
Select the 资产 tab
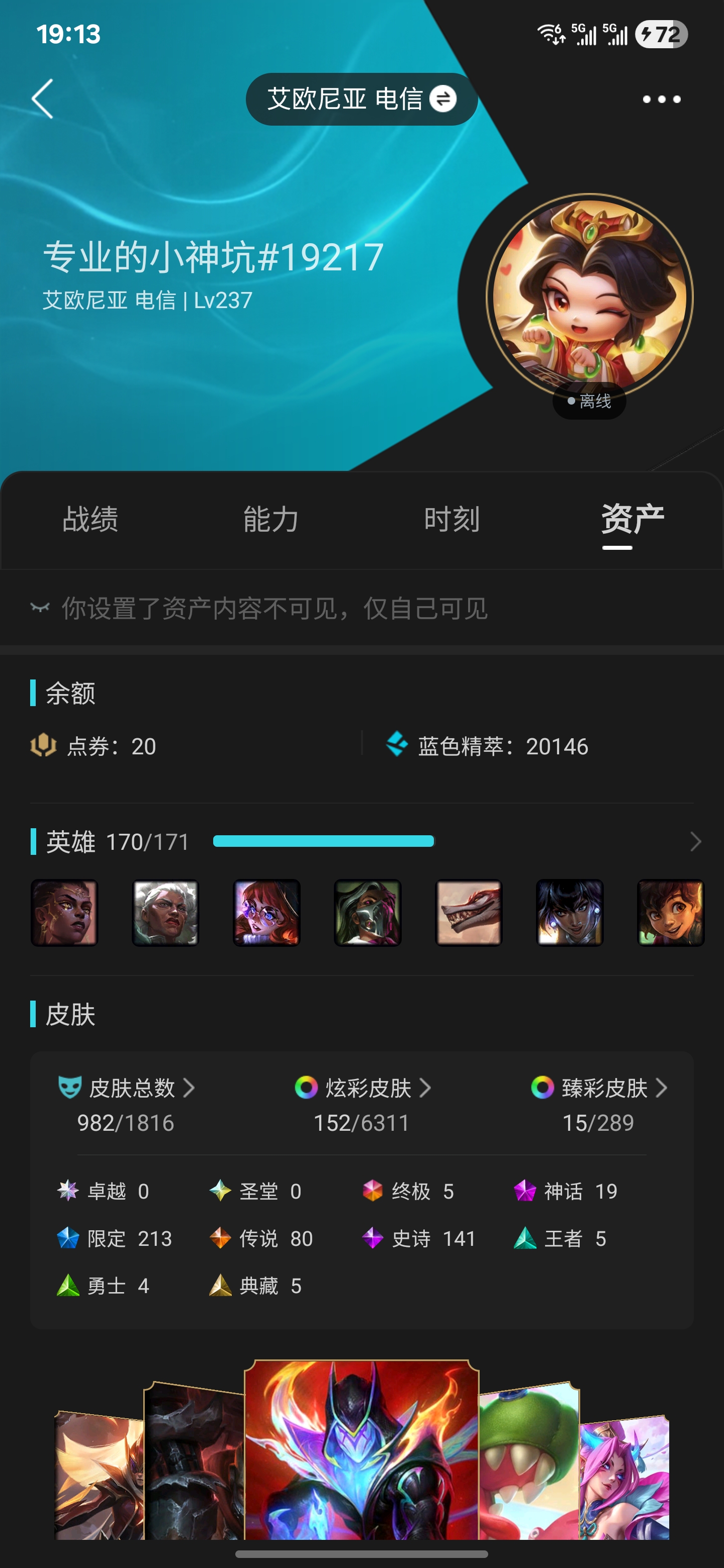coord(632,520)
